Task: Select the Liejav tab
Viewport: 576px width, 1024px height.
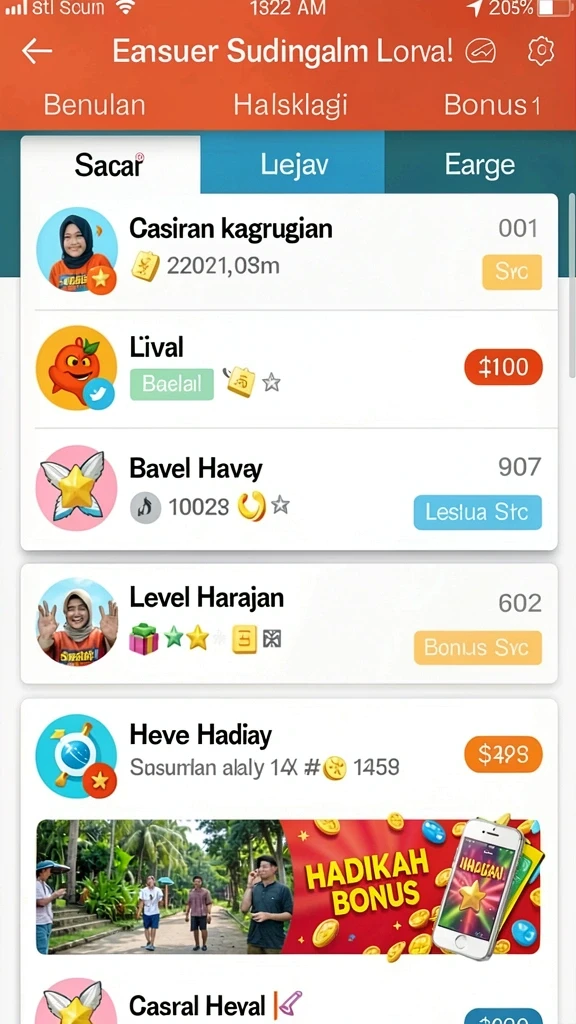Action: (293, 165)
